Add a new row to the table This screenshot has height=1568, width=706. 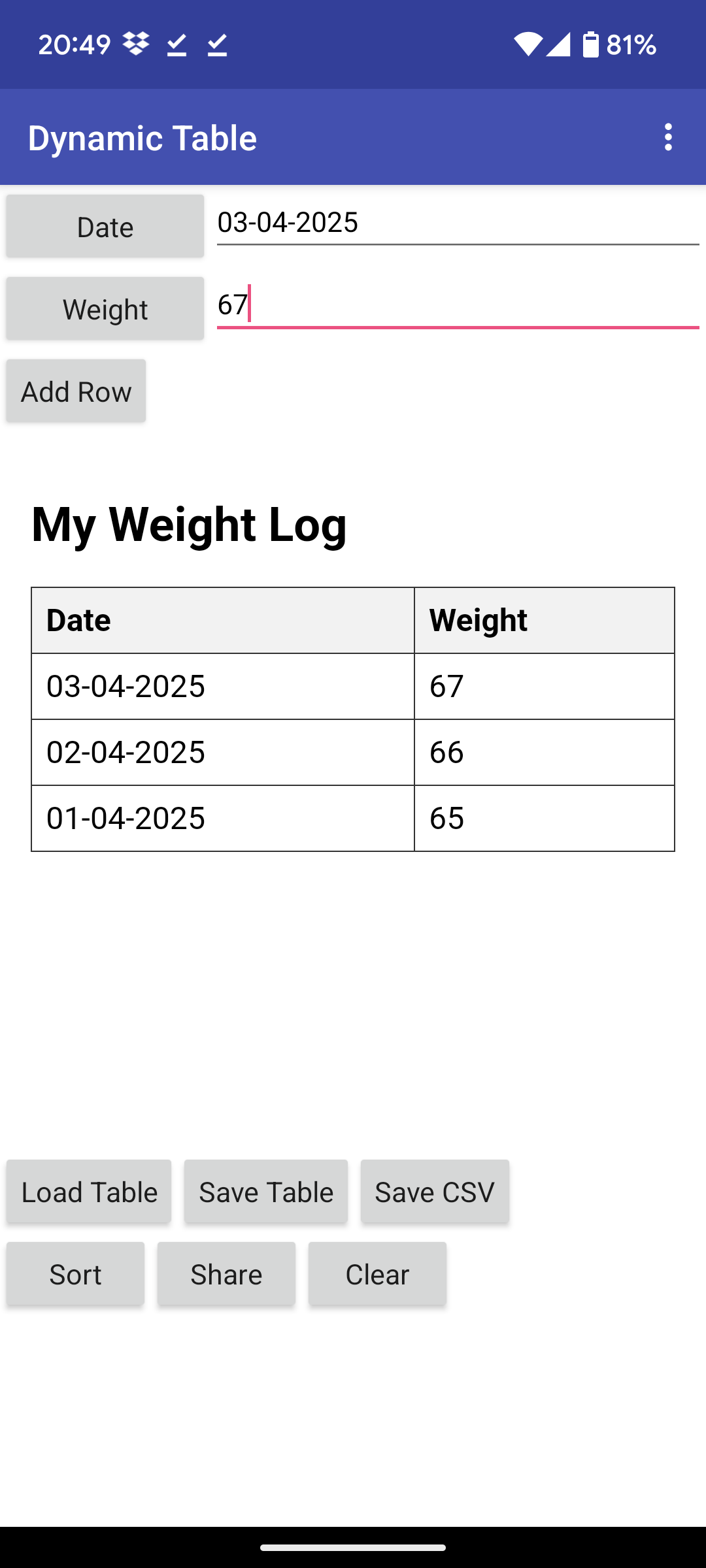click(76, 391)
